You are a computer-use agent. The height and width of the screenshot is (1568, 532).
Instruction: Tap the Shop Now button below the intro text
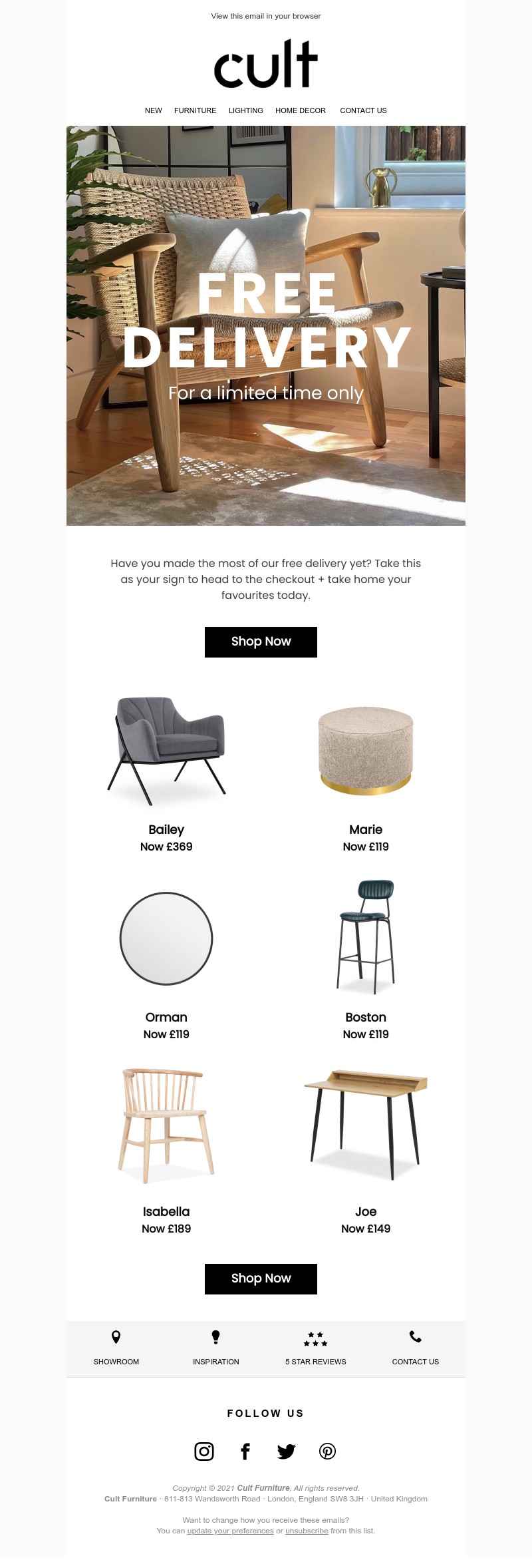point(261,642)
